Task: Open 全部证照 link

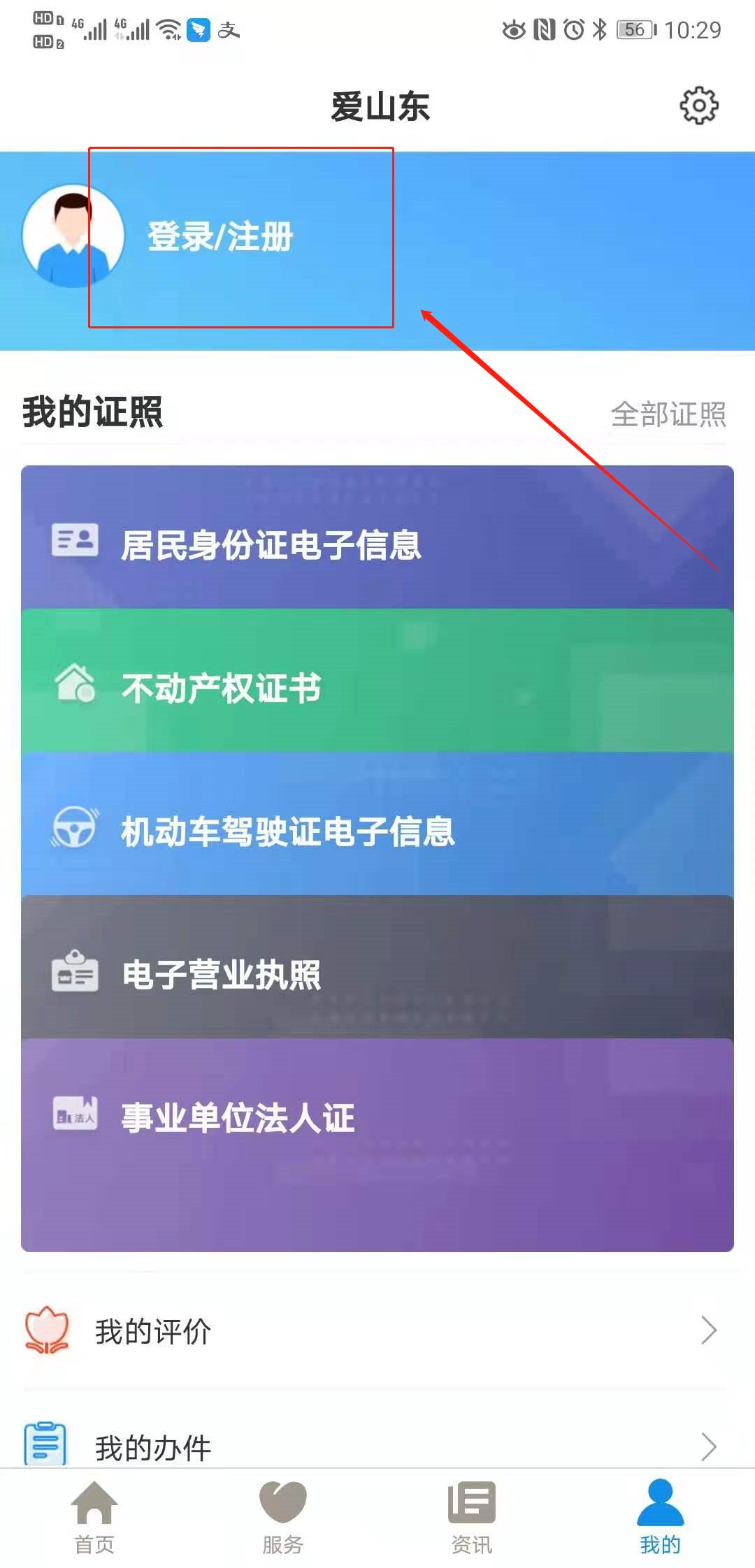Action: click(x=668, y=414)
